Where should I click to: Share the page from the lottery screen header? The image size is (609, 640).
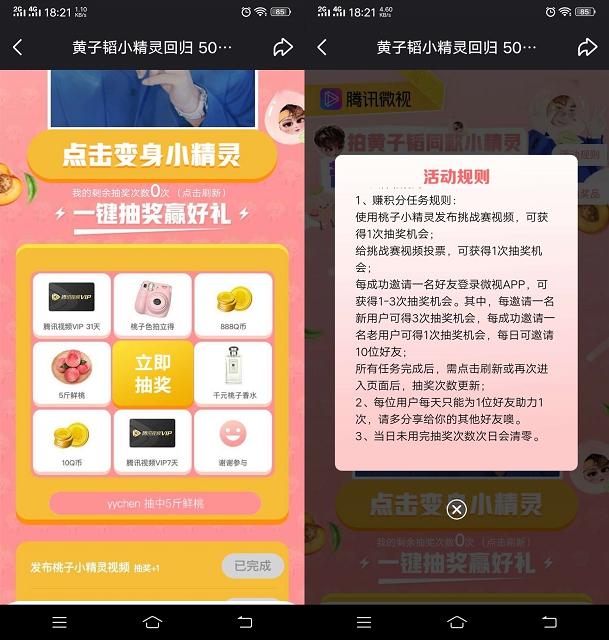point(283,47)
